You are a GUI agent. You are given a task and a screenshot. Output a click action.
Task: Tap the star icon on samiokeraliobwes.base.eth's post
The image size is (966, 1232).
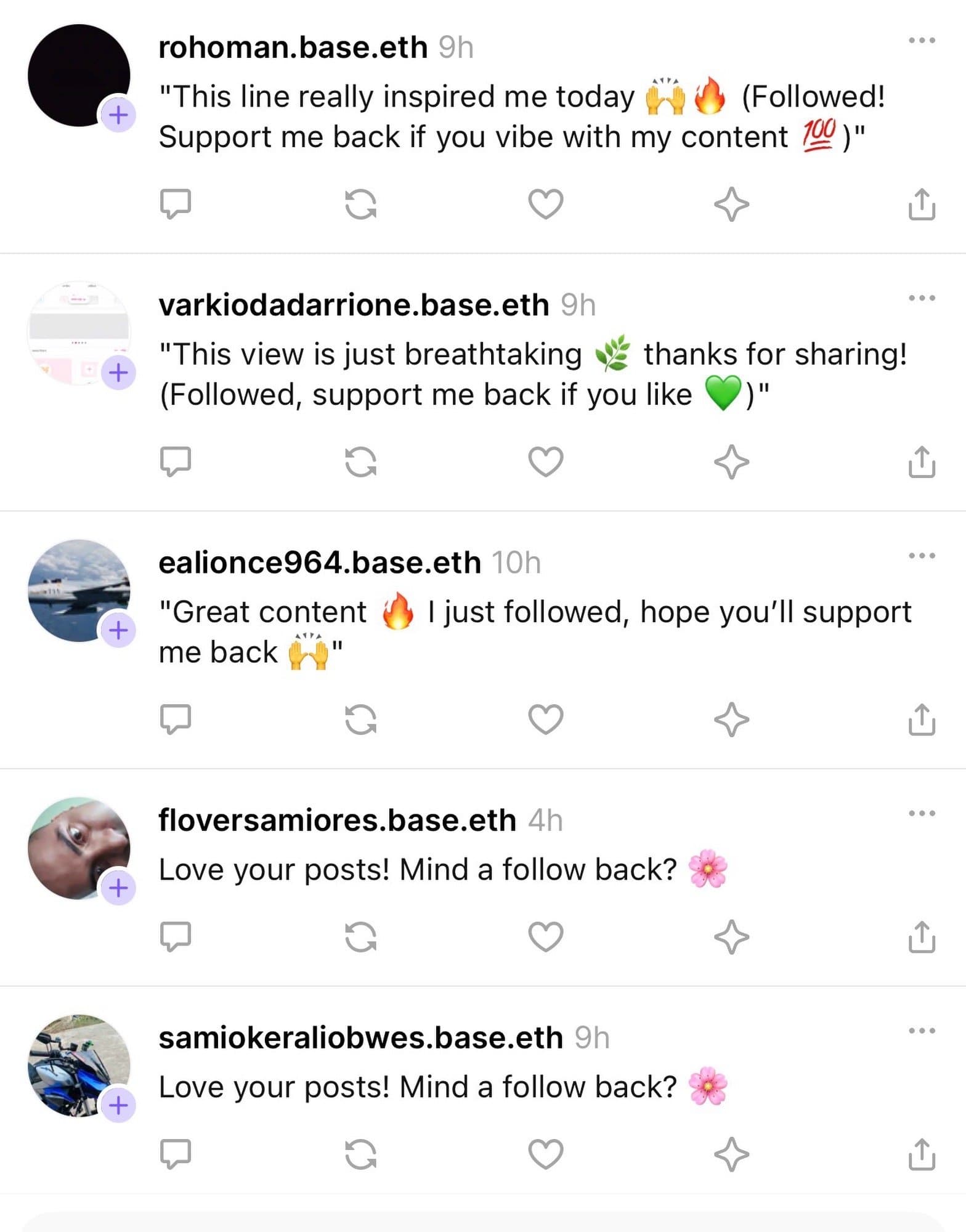pos(731,1154)
